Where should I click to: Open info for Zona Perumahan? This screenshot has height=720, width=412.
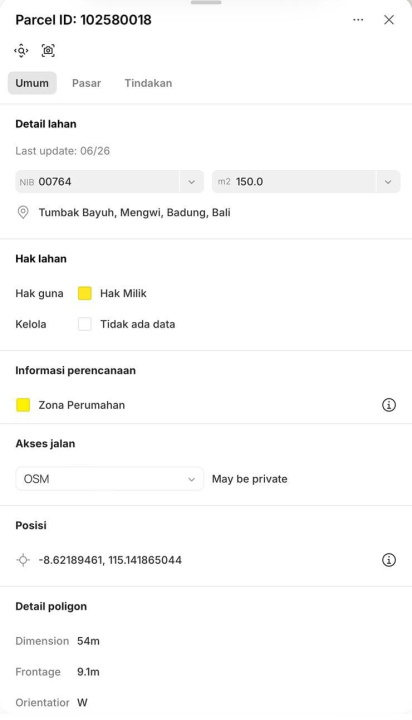click(x=389, y=405)
